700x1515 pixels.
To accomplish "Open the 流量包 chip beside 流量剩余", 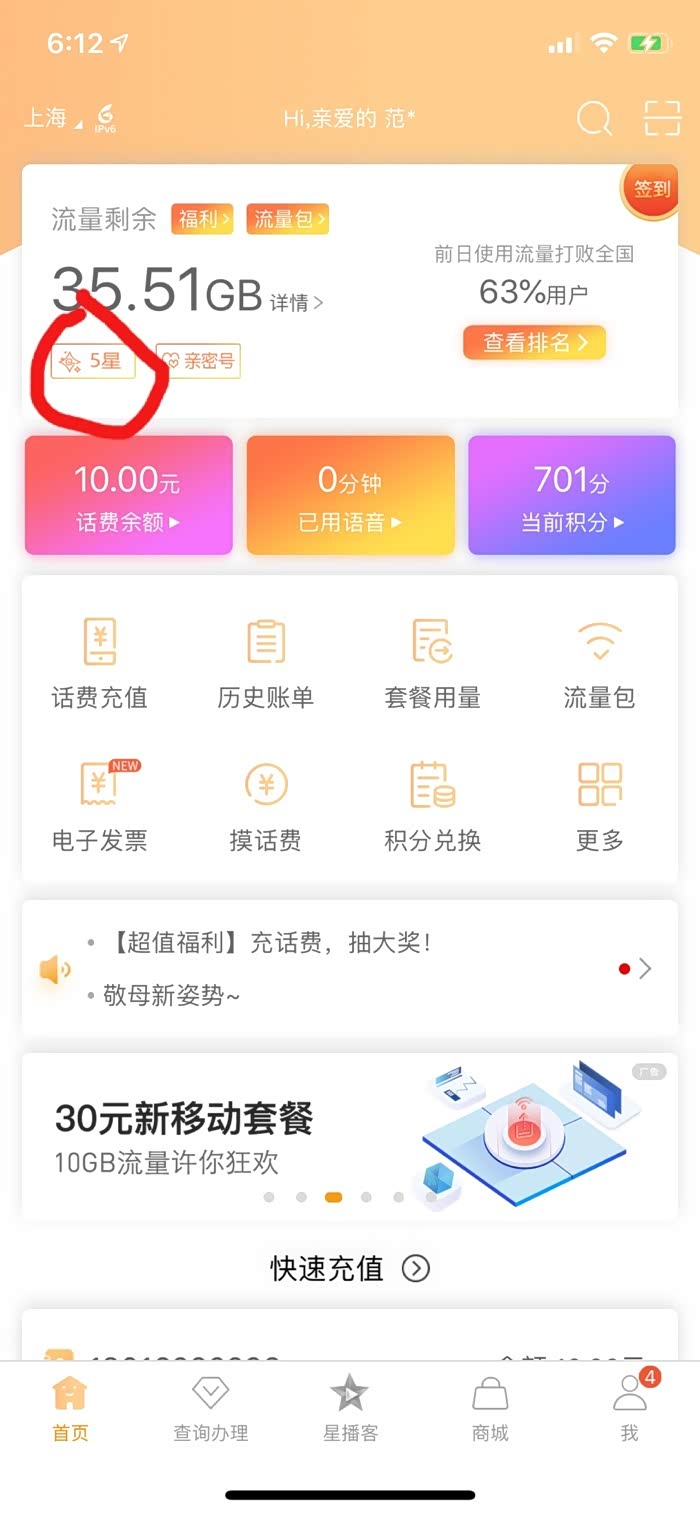I will pyautogui.click(x=288, y=219).
